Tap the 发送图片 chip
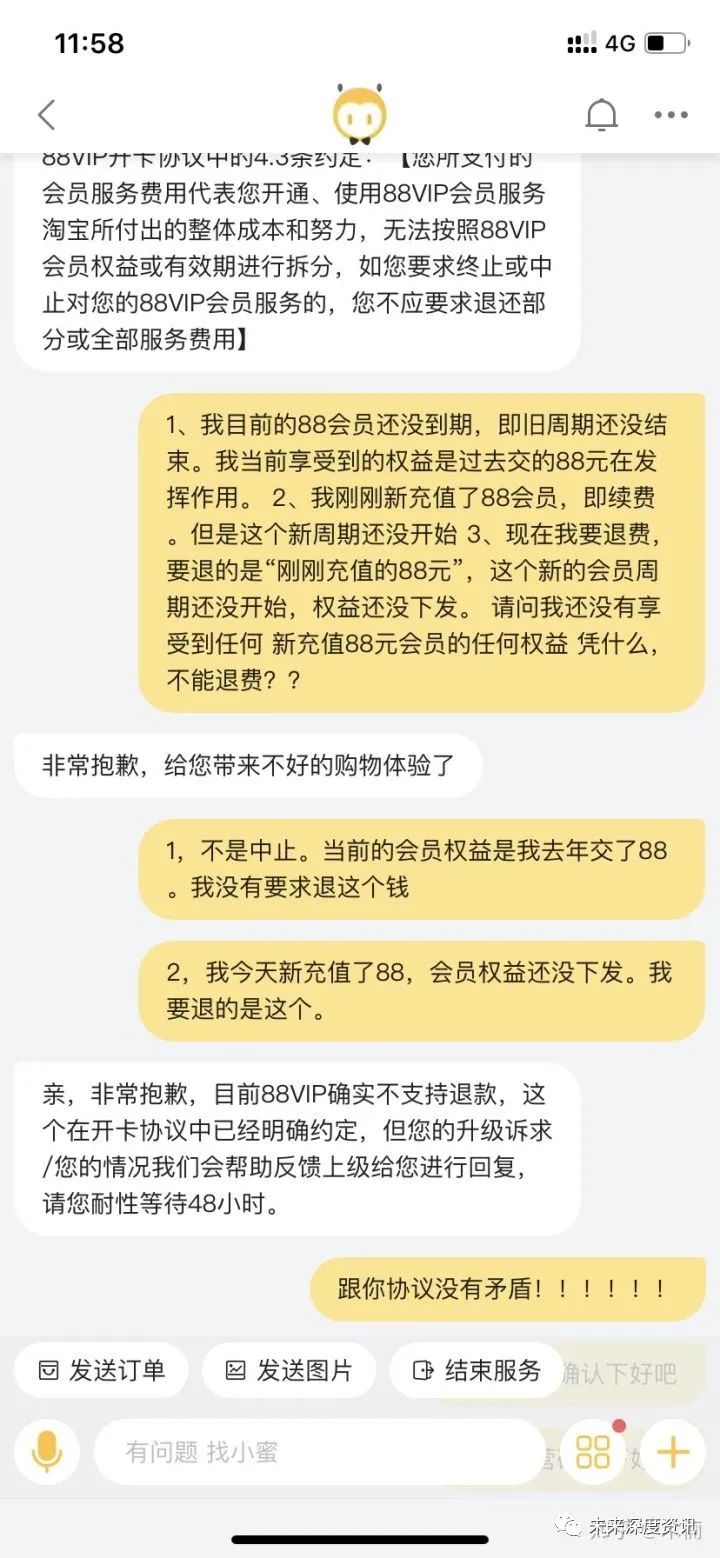720x1558 pixels. [289, 1370]
